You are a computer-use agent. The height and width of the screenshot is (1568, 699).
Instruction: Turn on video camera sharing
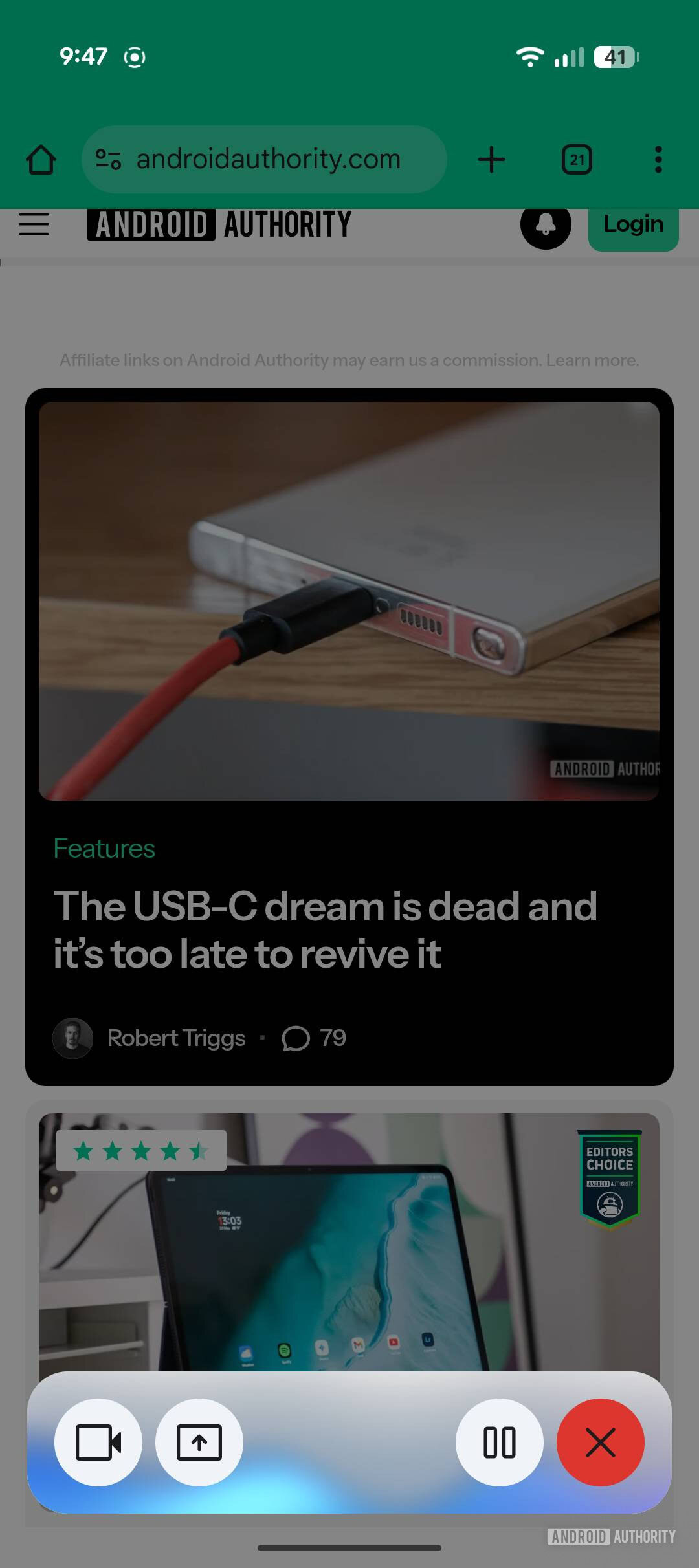click(98, 1443)
